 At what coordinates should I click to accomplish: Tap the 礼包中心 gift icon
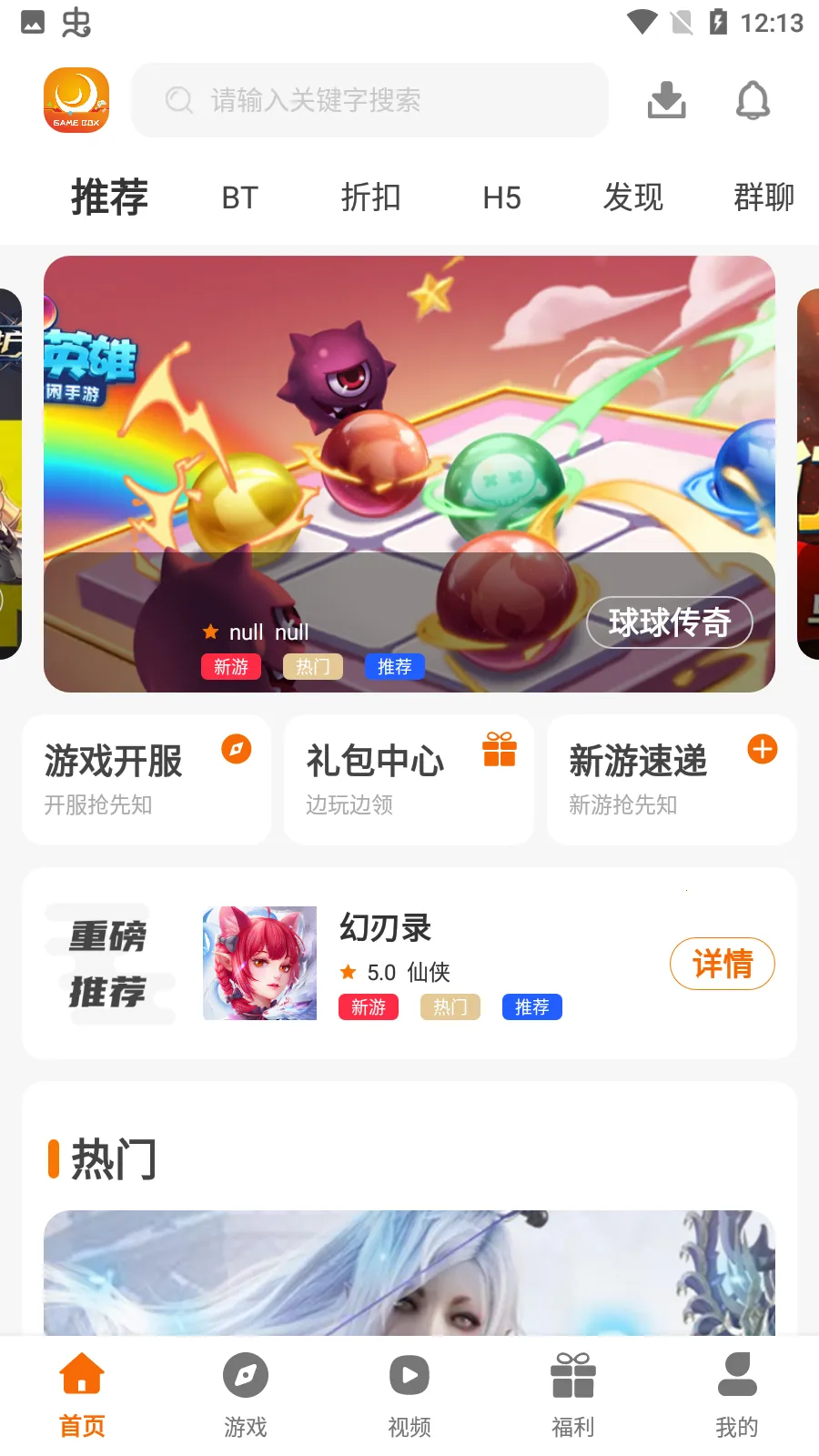(500, 750)
